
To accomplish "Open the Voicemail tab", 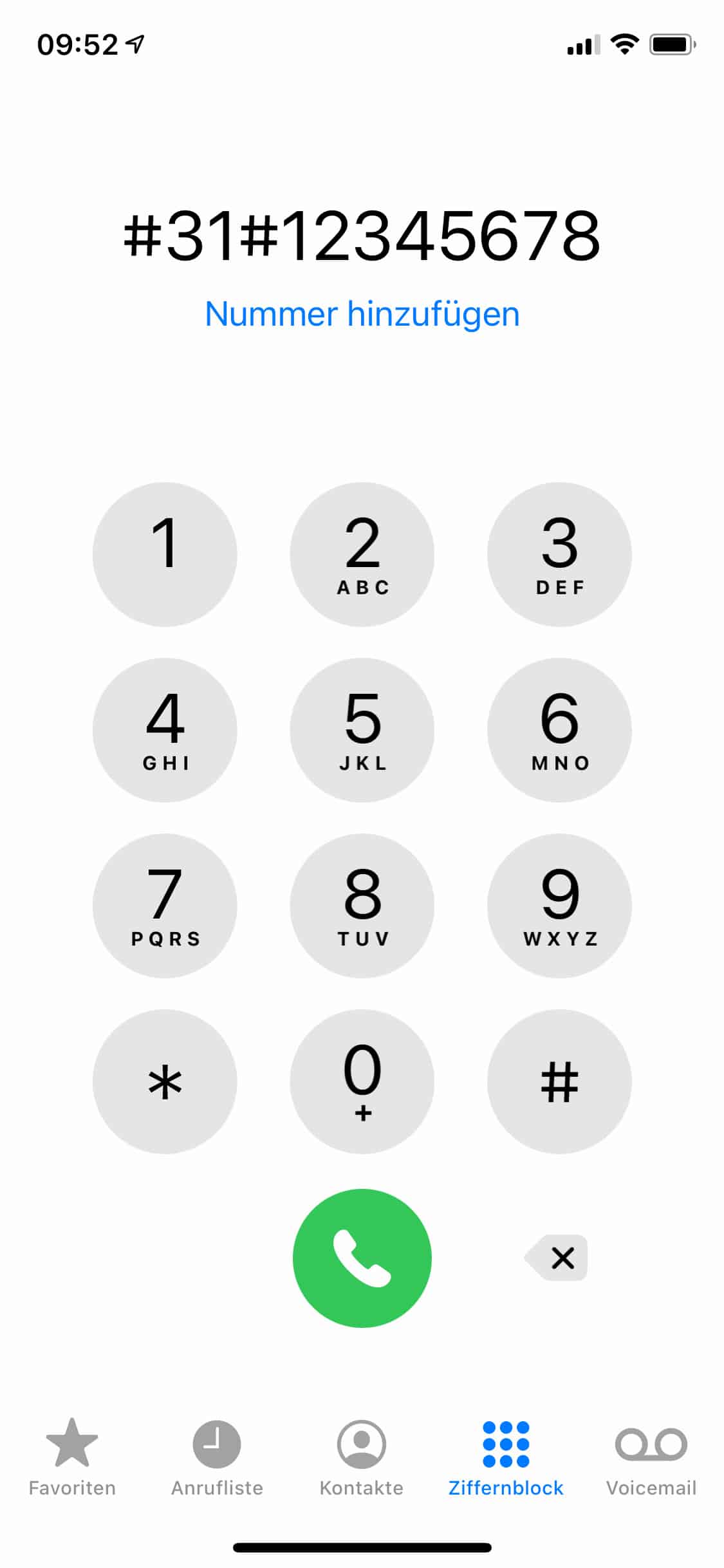I will pos(651,1457).
